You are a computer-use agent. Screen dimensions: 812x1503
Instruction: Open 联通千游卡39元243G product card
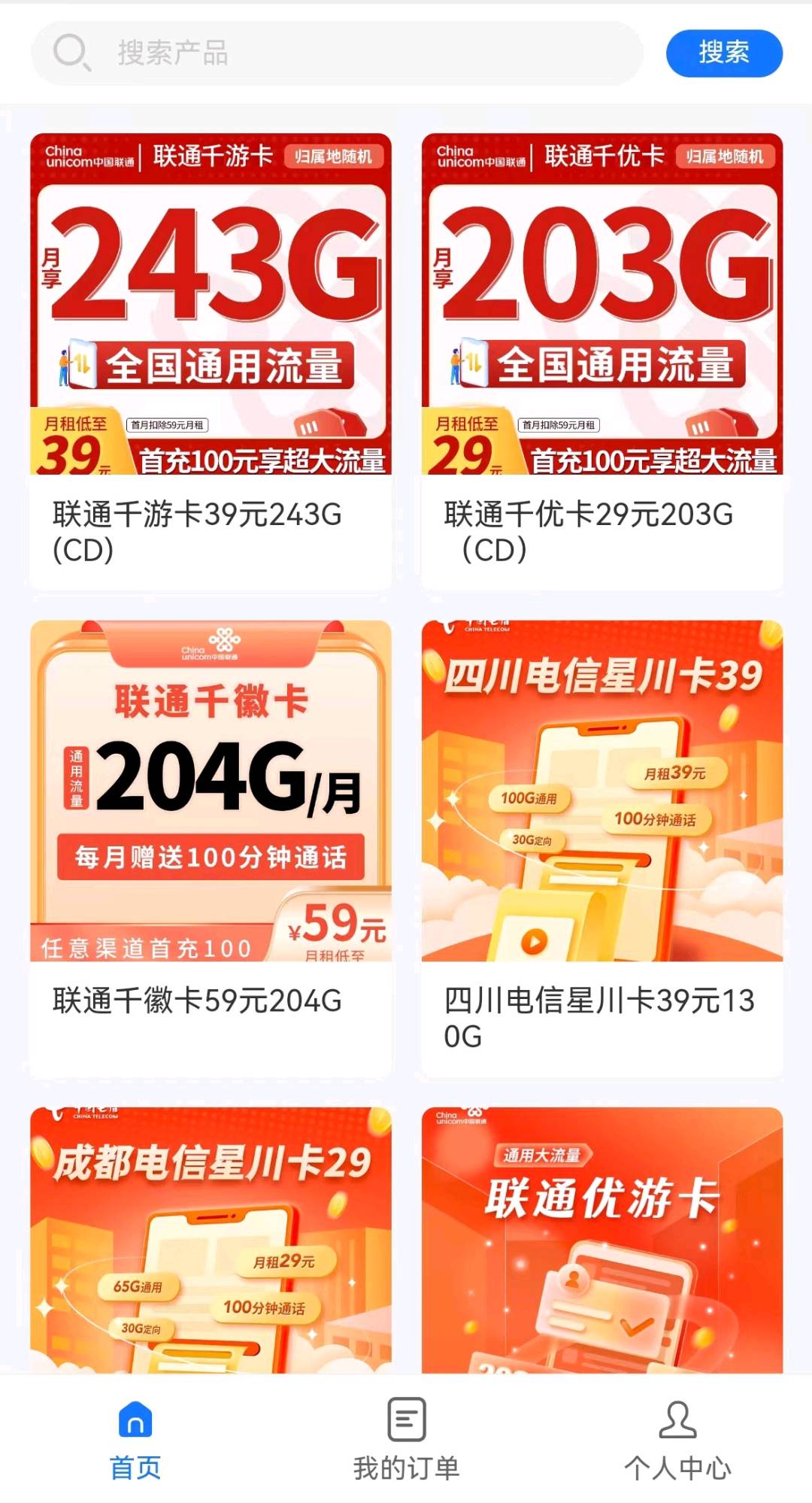pos(211,361)
